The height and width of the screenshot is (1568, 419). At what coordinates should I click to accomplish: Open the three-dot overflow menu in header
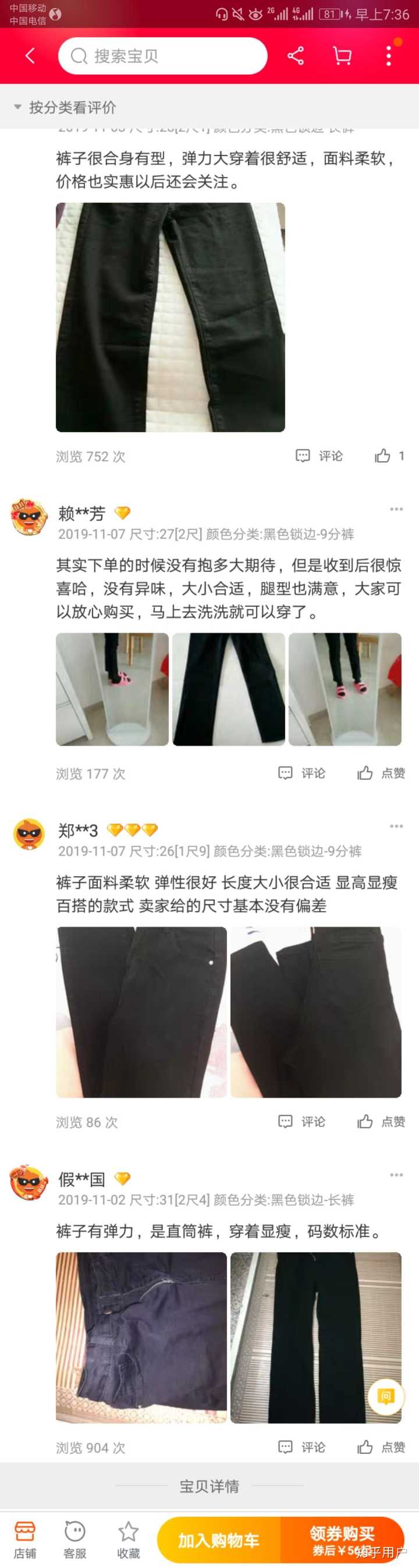coord(389,56)
